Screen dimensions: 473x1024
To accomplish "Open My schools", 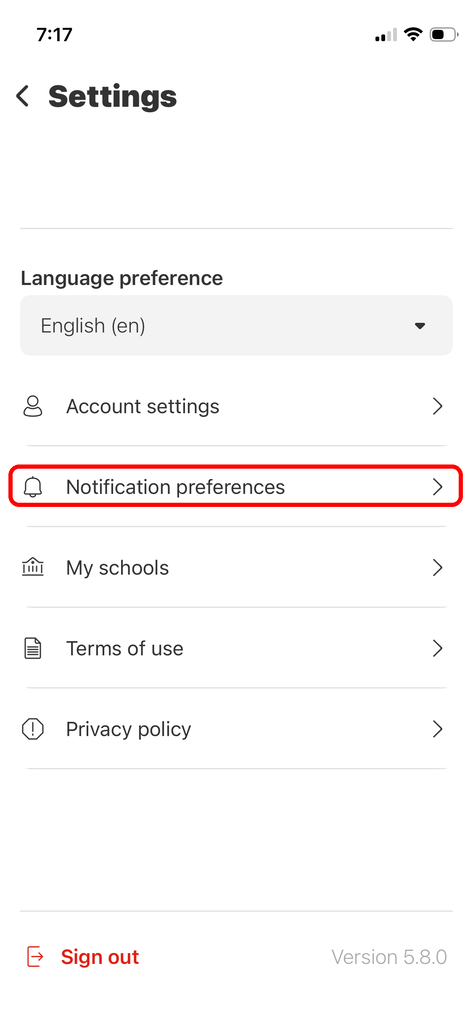I will 236,568.
